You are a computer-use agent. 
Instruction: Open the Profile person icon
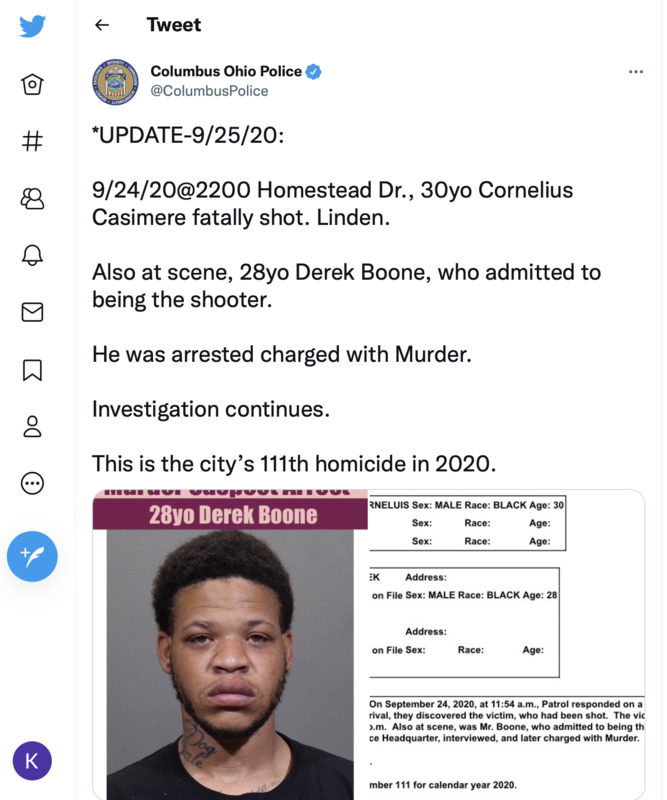(x=32, y=426)
